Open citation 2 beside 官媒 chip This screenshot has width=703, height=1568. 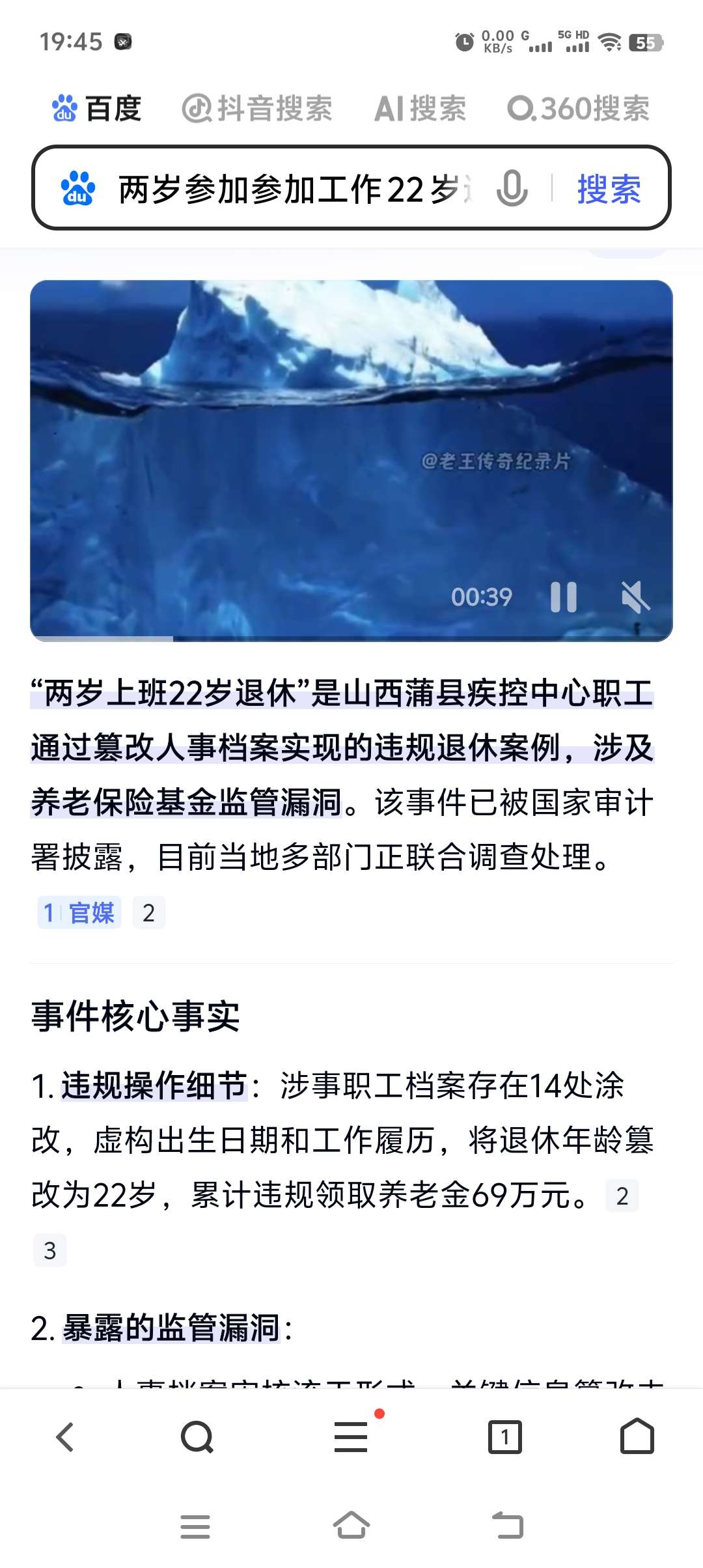[x=148, y=912]
